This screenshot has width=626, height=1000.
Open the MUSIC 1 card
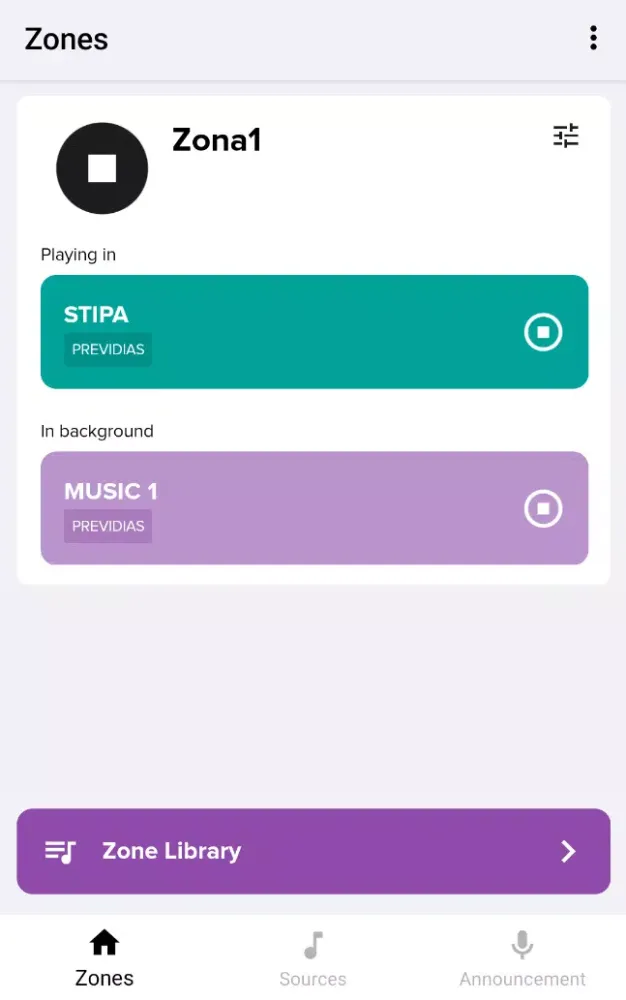[280, 509]
